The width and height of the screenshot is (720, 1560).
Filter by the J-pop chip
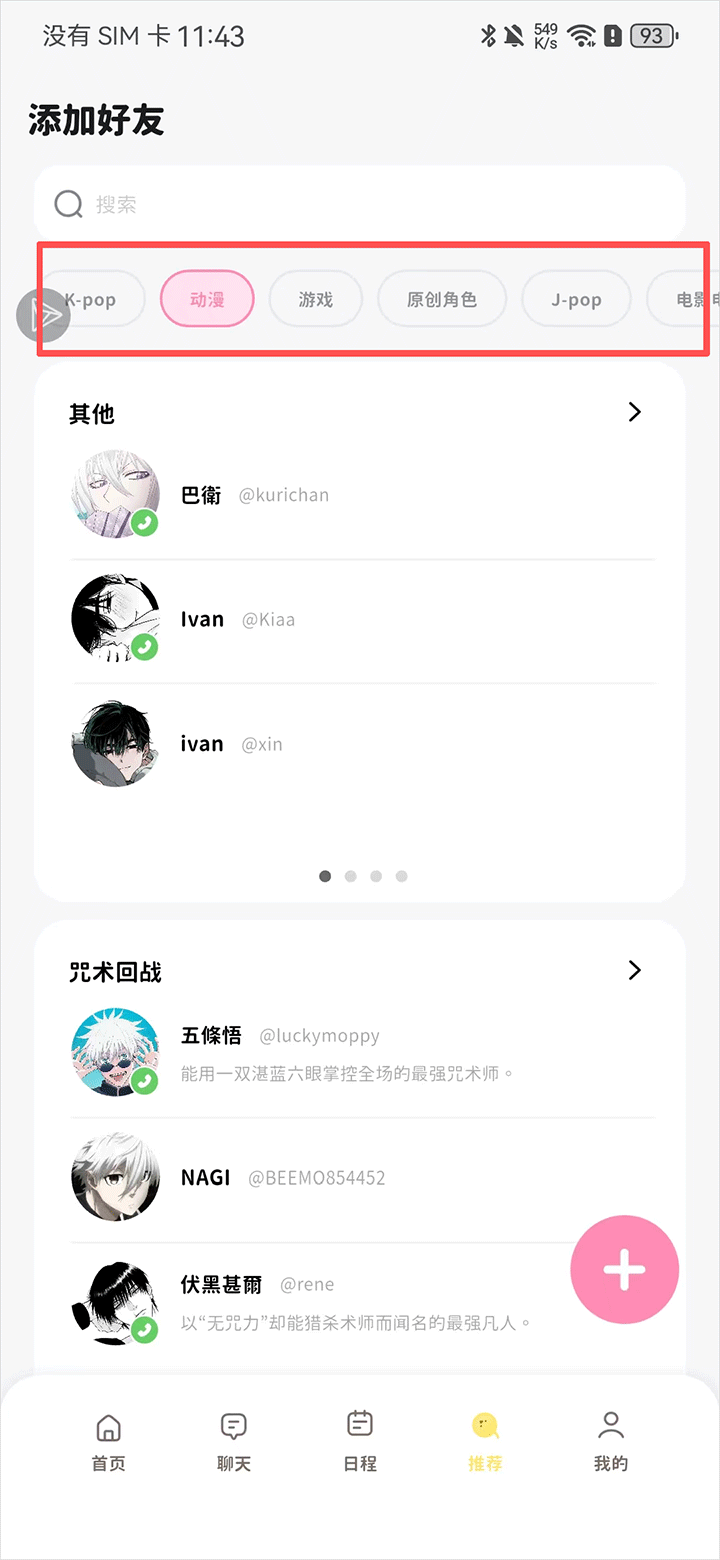pos(576,299)
